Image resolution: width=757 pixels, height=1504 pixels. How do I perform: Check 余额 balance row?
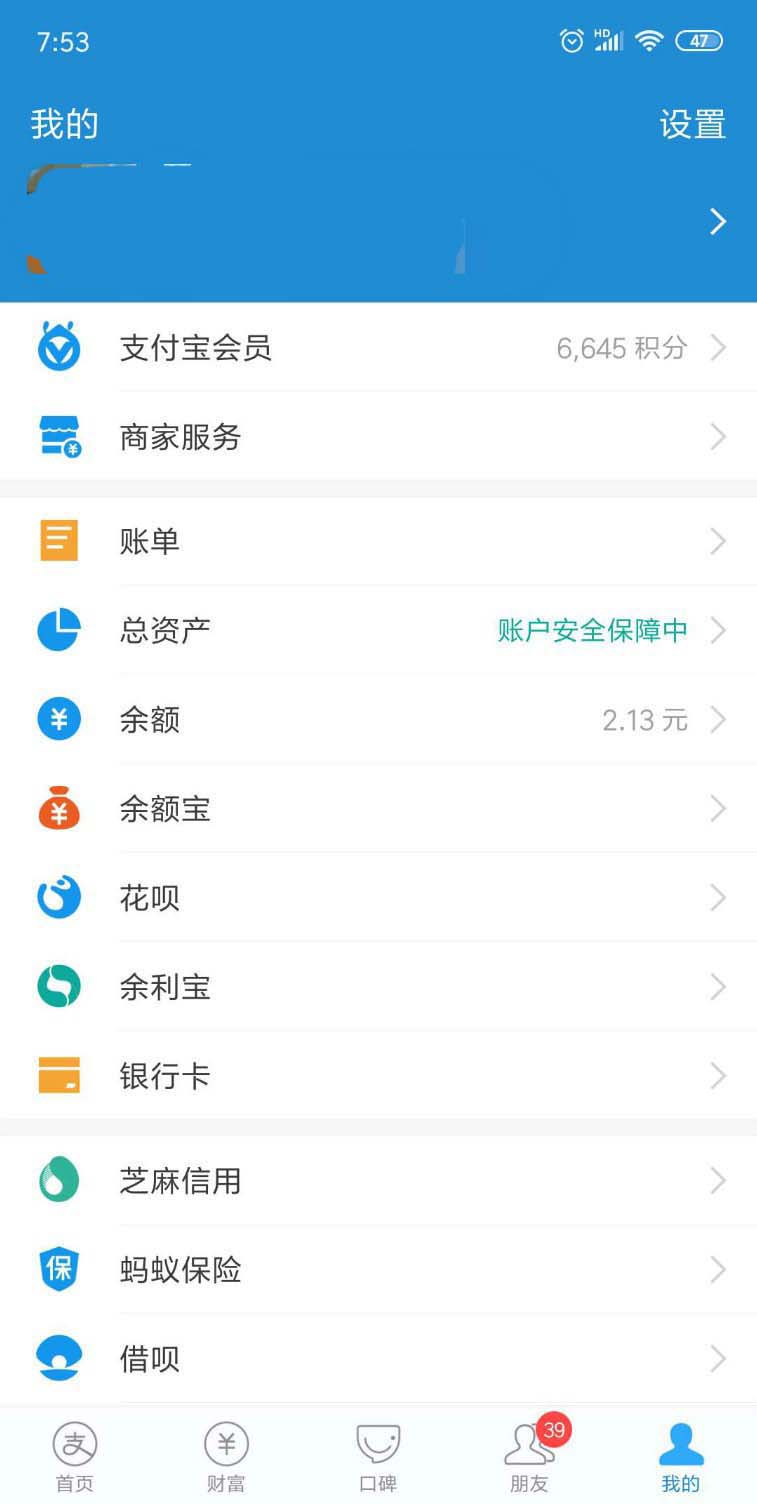pos(378,720)
